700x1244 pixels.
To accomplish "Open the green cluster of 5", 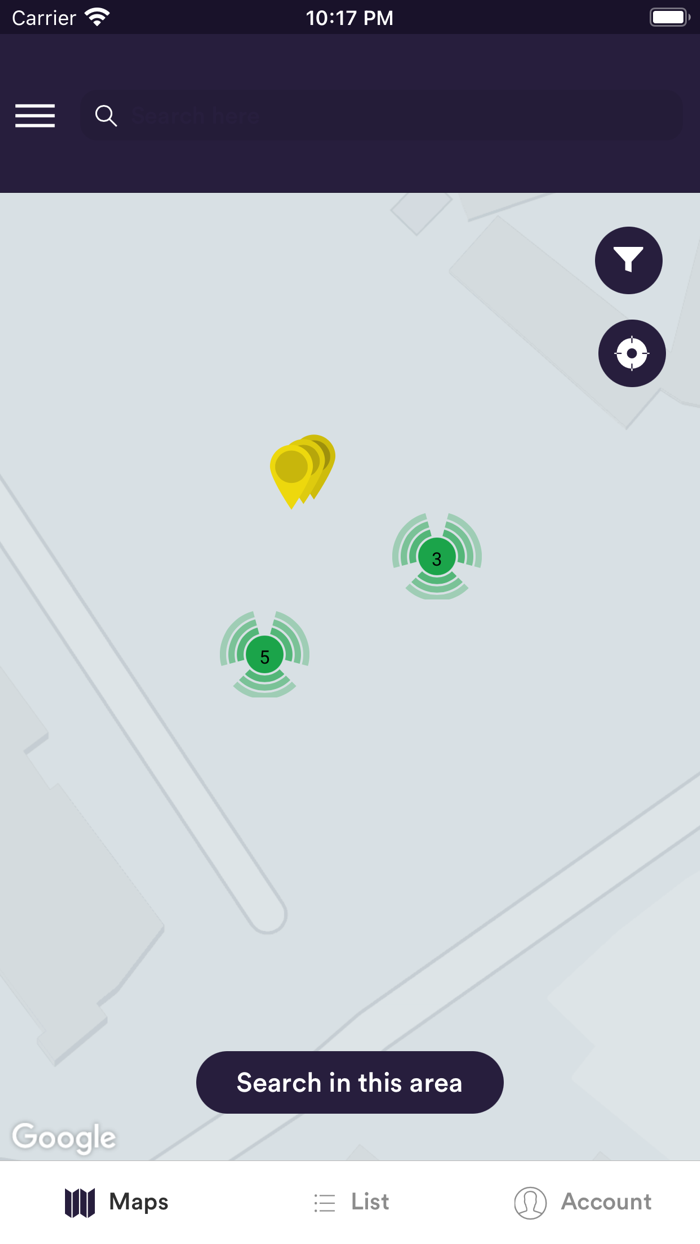I will 264,656.
